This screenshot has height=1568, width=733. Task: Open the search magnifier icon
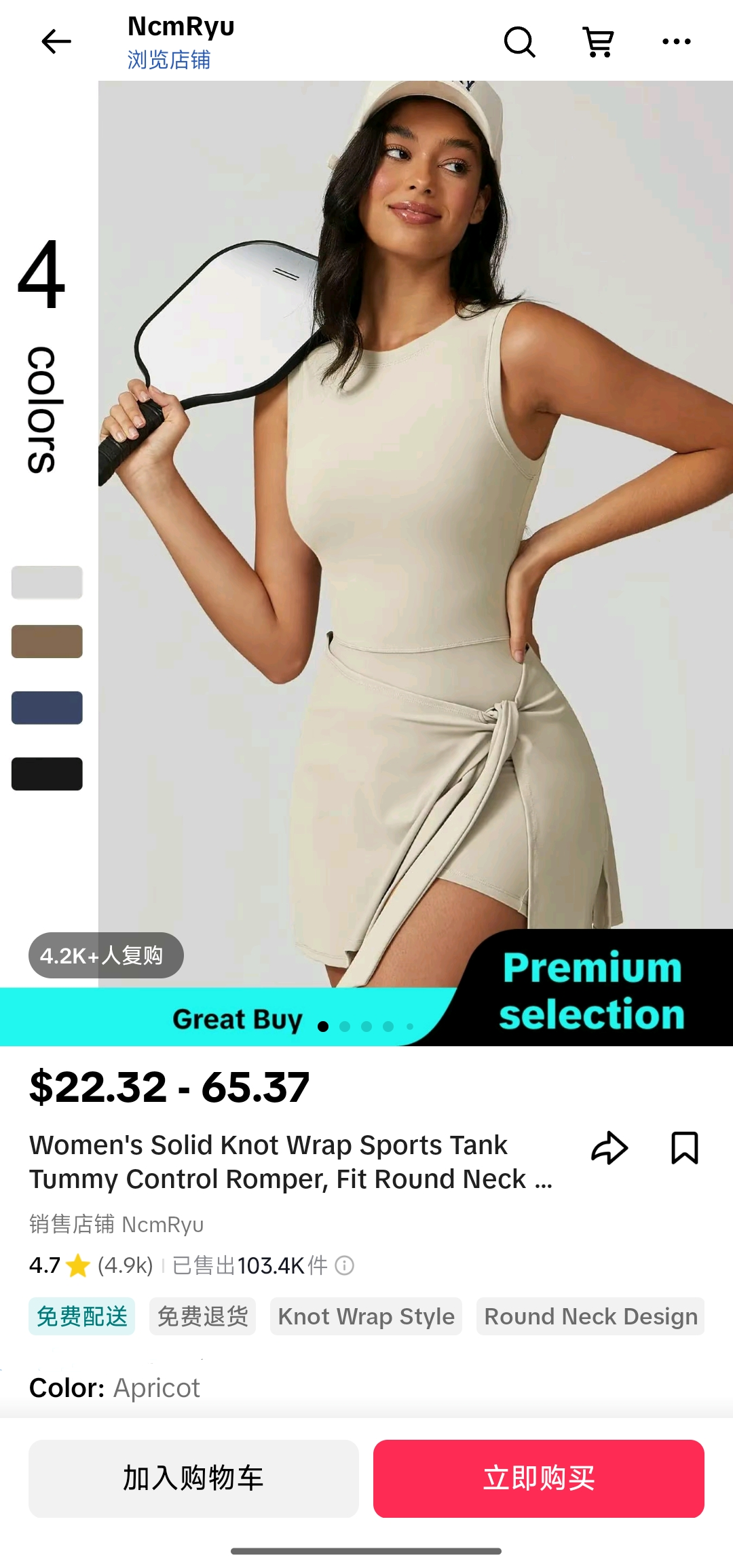click(x=519, y=42)
